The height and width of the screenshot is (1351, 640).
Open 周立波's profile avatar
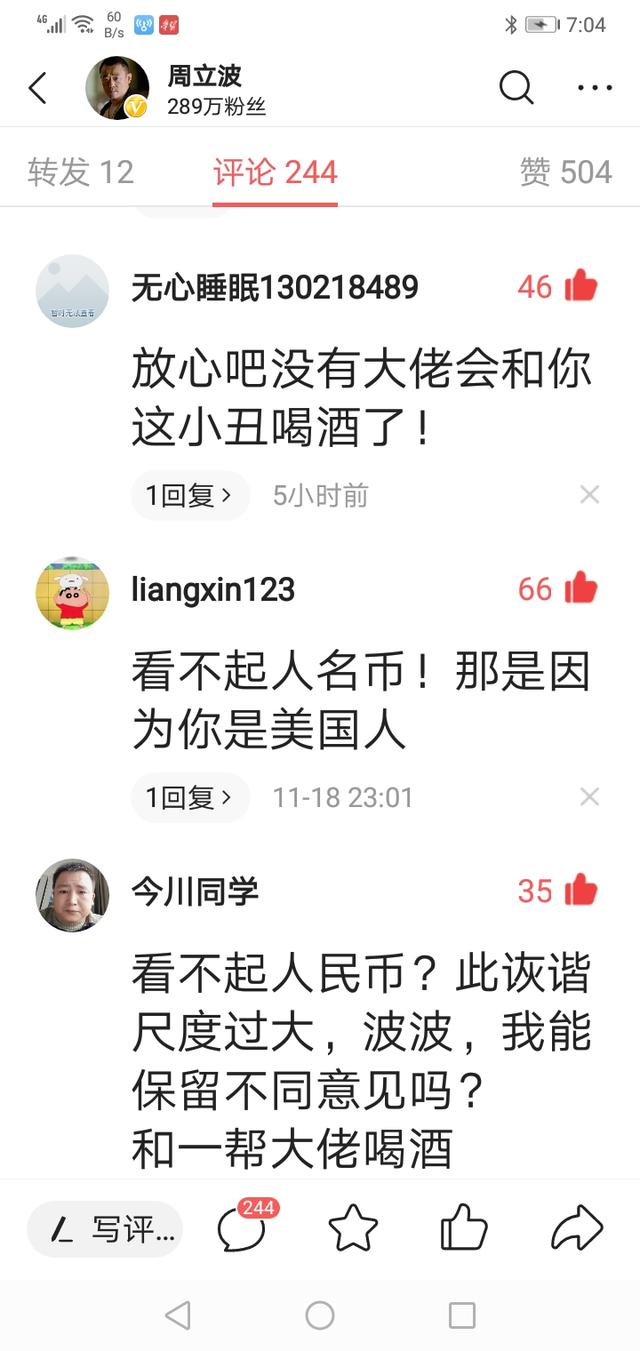pyautogui.click(x=117, y=88)
